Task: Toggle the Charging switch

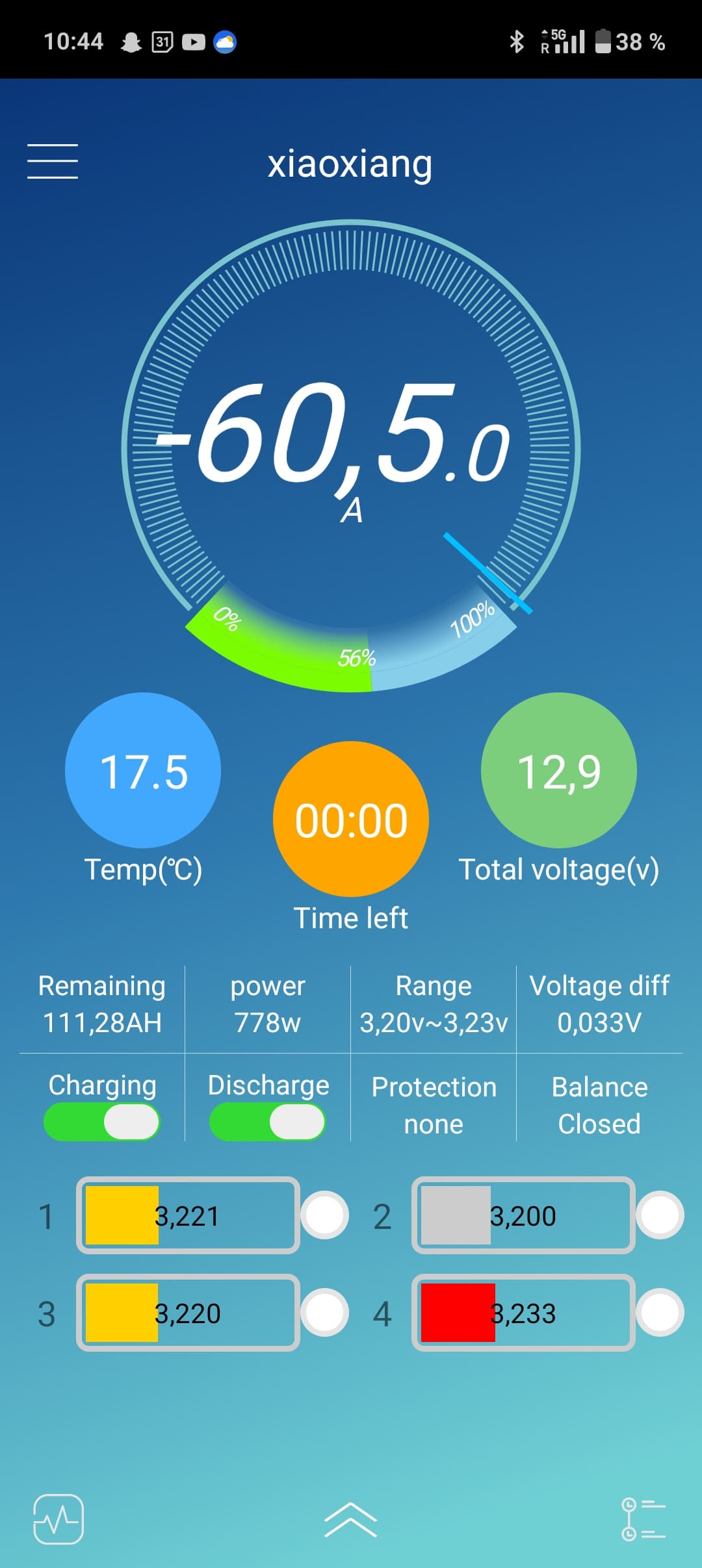Action: pyautogui.click(x=101, y=1122)
